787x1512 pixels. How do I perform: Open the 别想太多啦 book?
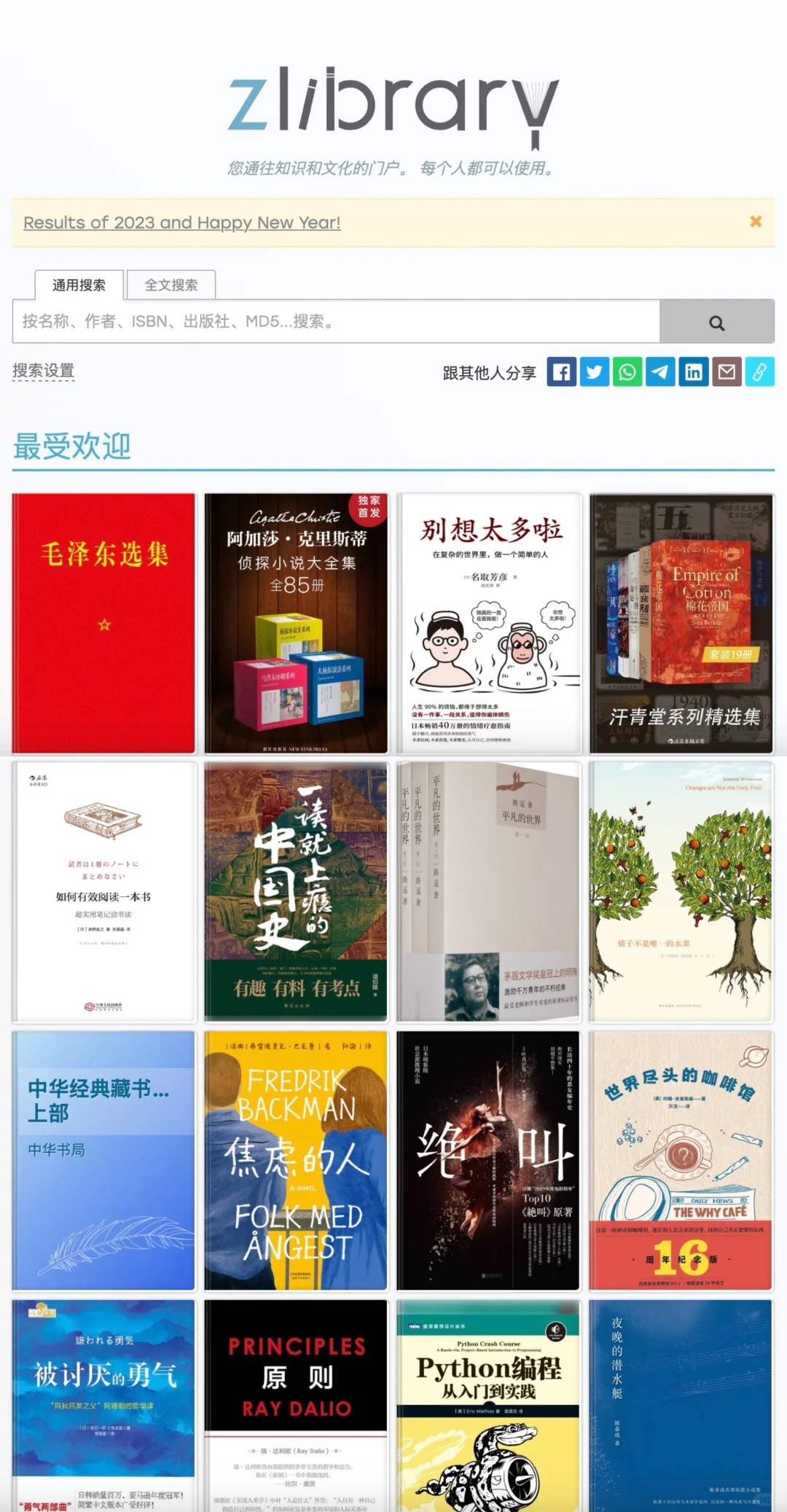point(488,623)
